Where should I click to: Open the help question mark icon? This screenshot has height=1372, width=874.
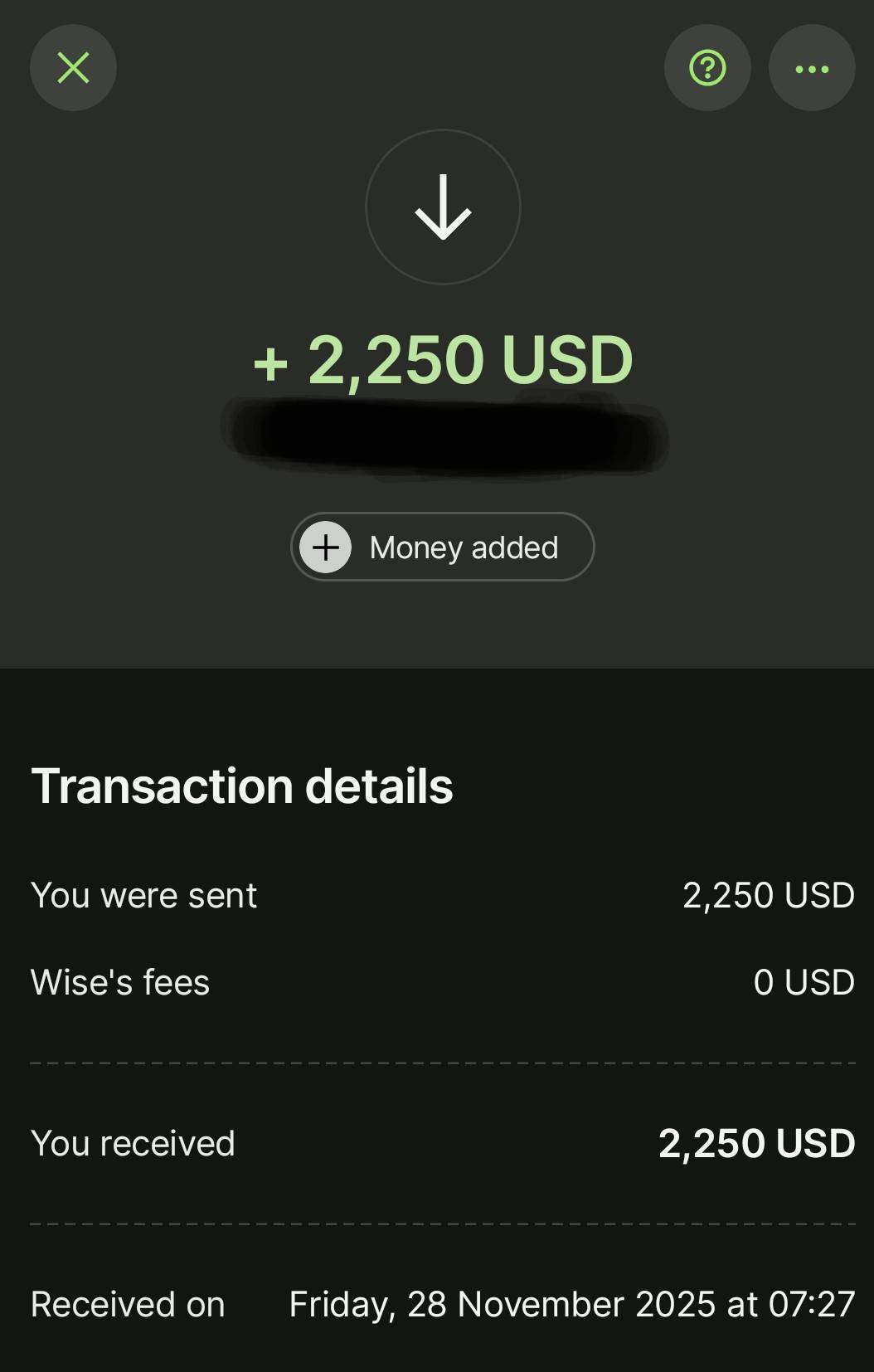707,68
